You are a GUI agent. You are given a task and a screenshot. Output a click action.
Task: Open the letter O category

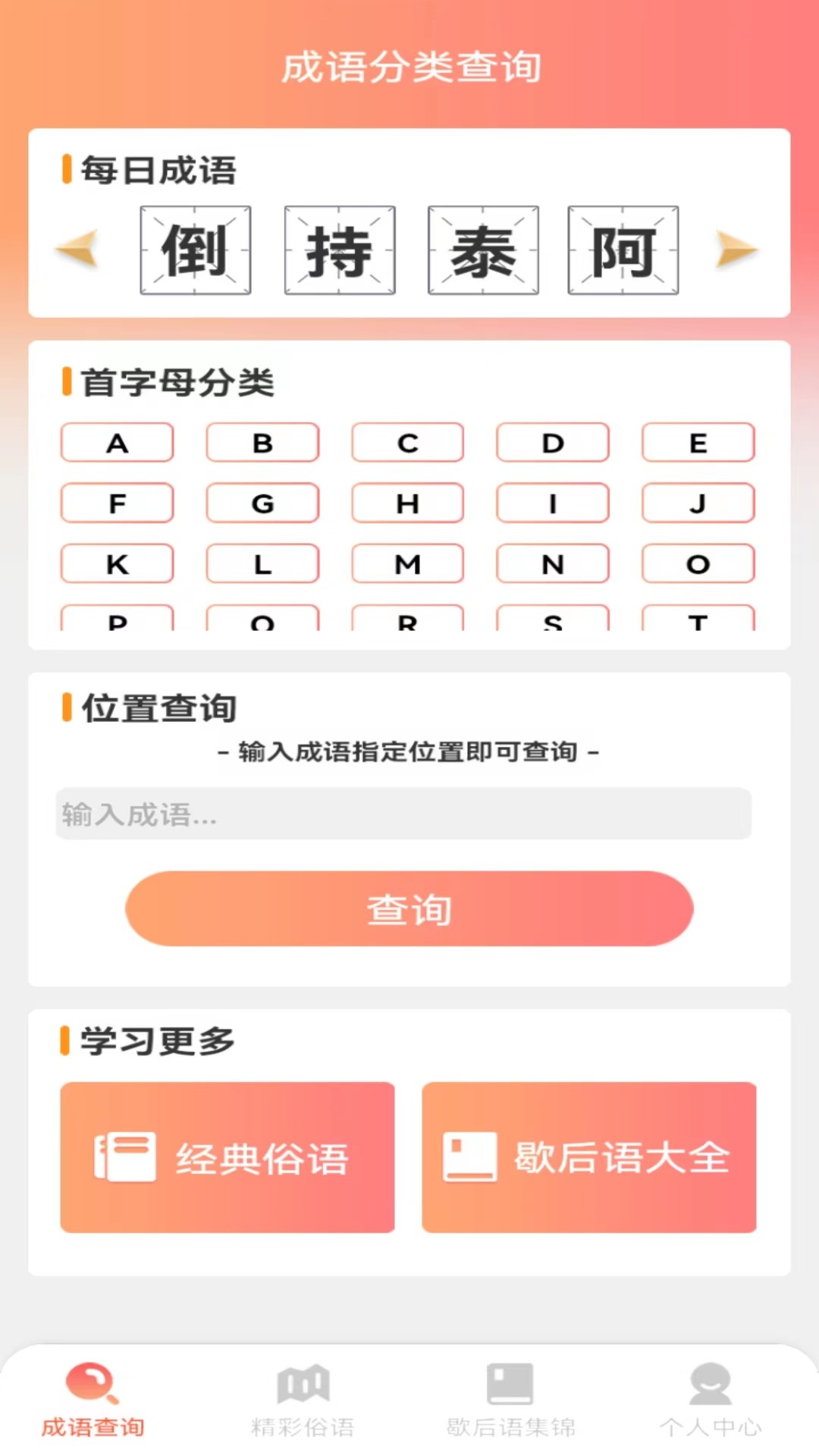tap(698, 564)
